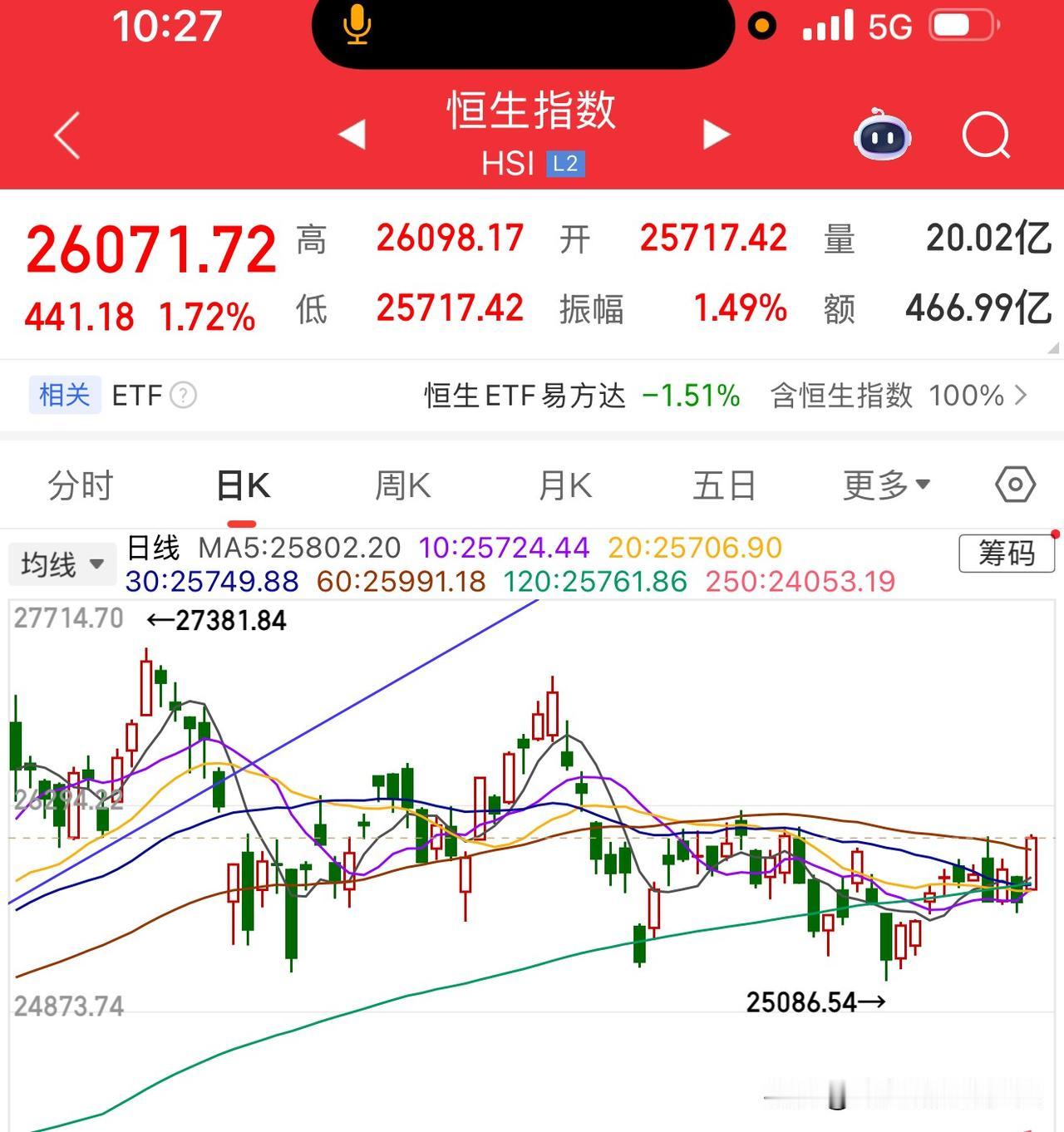Tap the back arrow to exit quote page
This screenshot has width=1064, height=1132.
(x=66, y=135)
